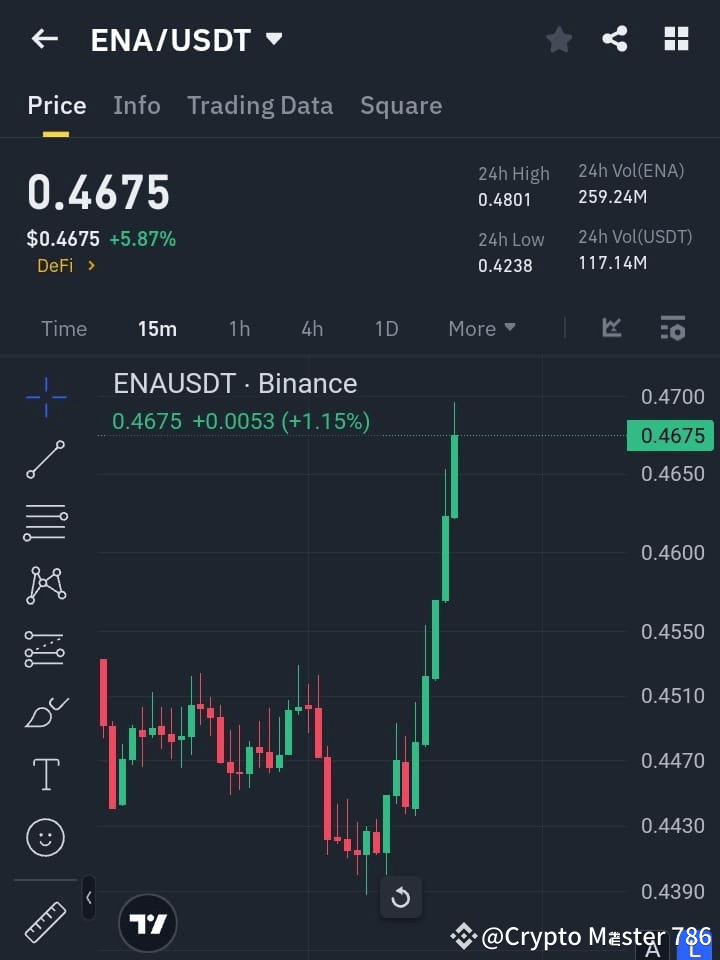
Task: Pick the parallel channel drawing tool
Action: pyautogui.click(x=45, y=649)
